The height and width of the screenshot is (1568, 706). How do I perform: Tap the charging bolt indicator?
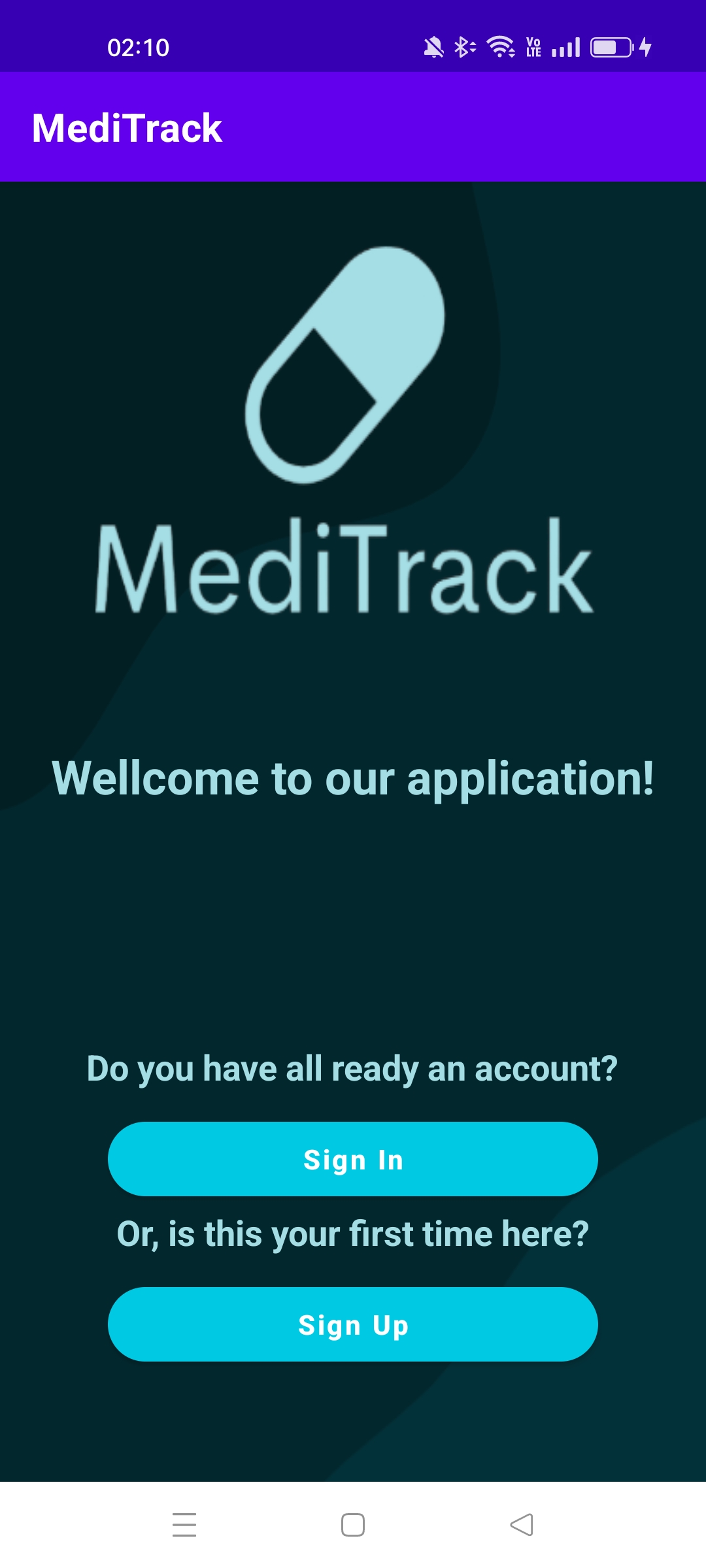point(643,46)
